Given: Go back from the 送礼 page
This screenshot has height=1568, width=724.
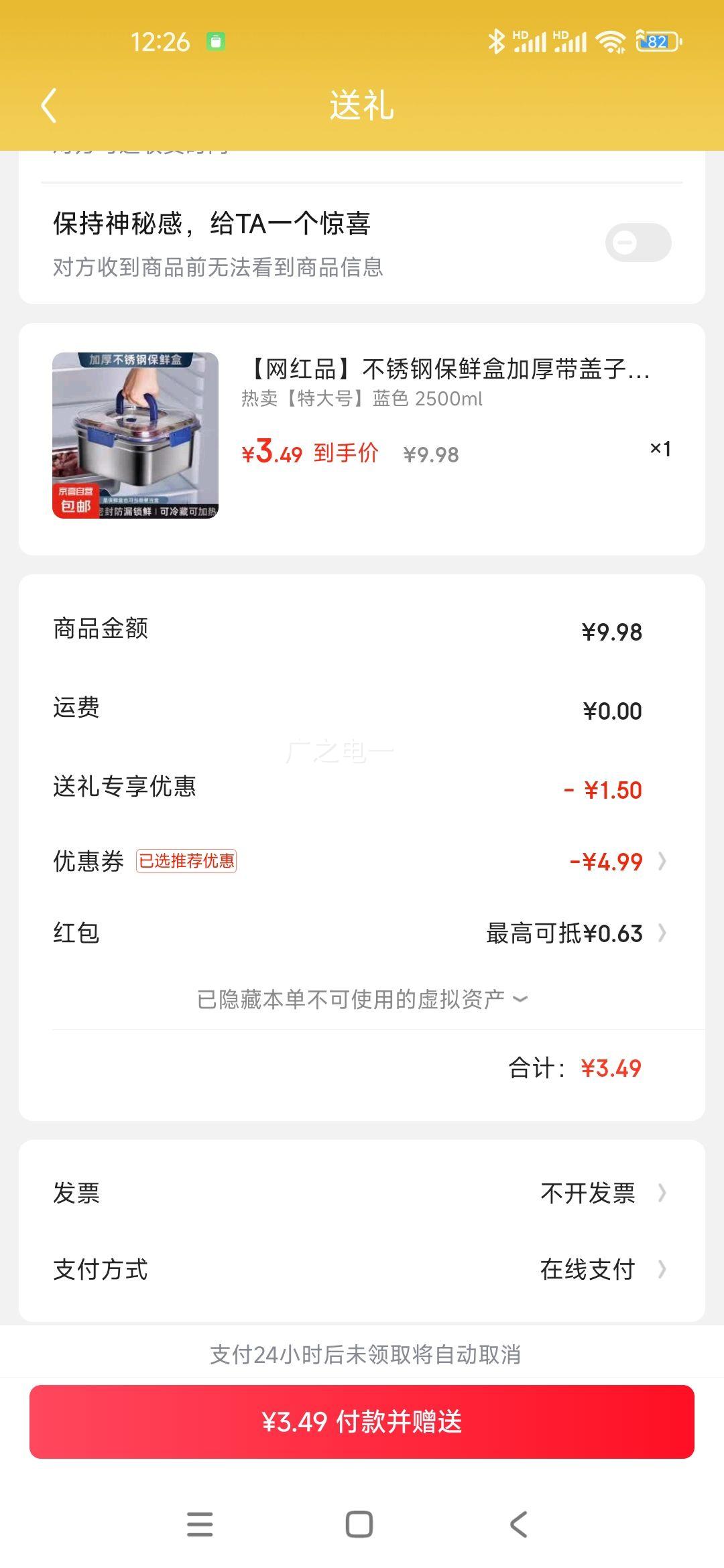Looking at the screenshot, I should click(x=49, y=106).
